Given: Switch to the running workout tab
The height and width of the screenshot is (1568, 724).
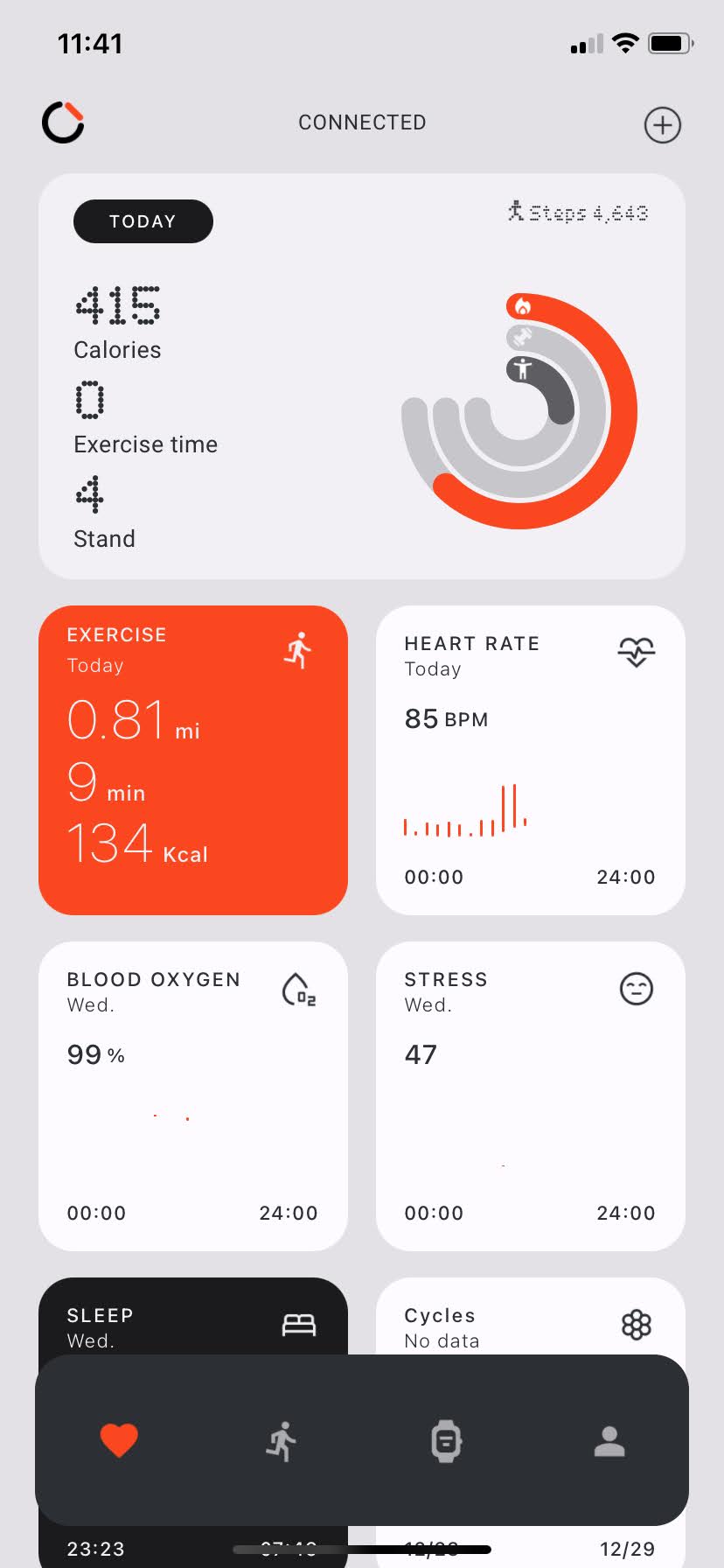Looking at the screenshot, I should pyautogui.click(x=282, y=1441).
